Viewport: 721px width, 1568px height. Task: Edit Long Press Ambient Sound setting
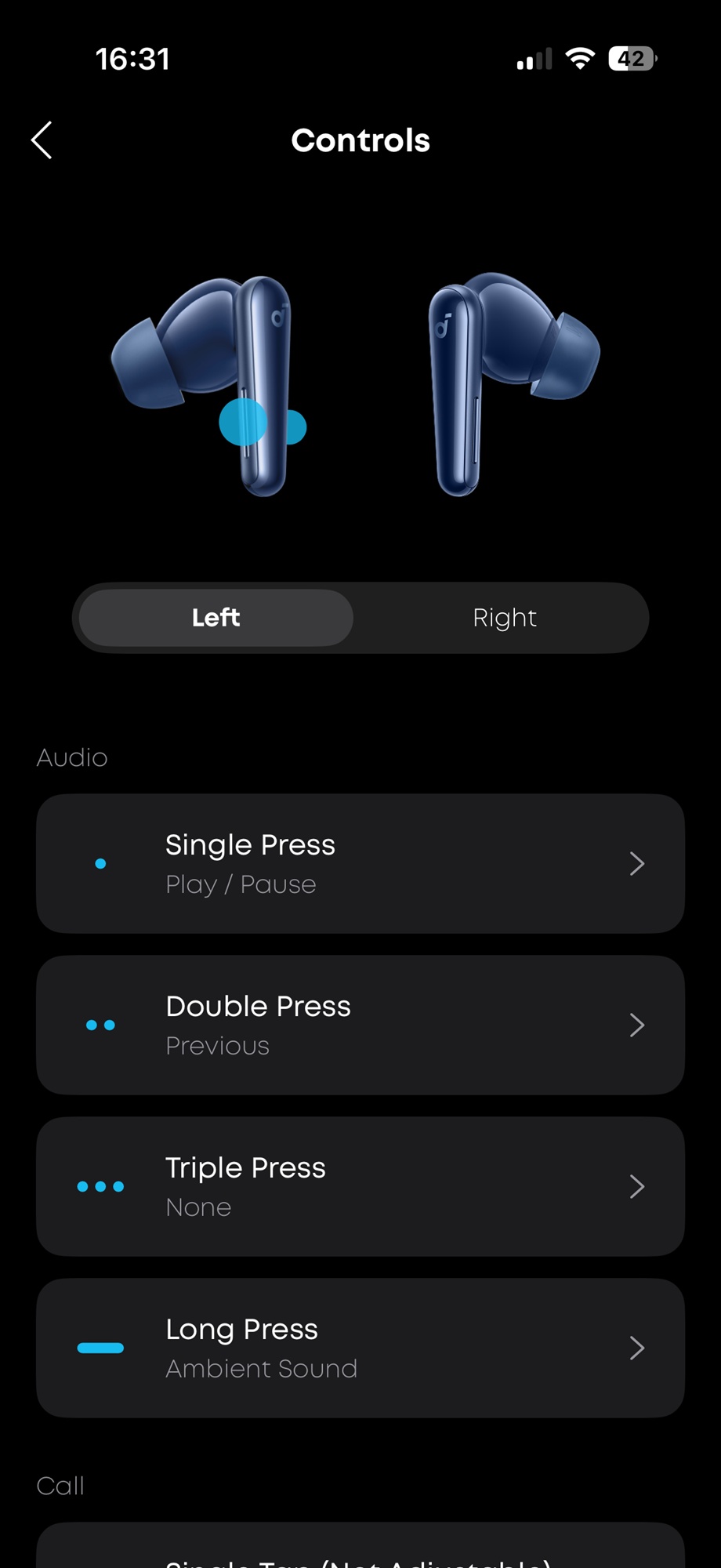tap(360, 1348)
